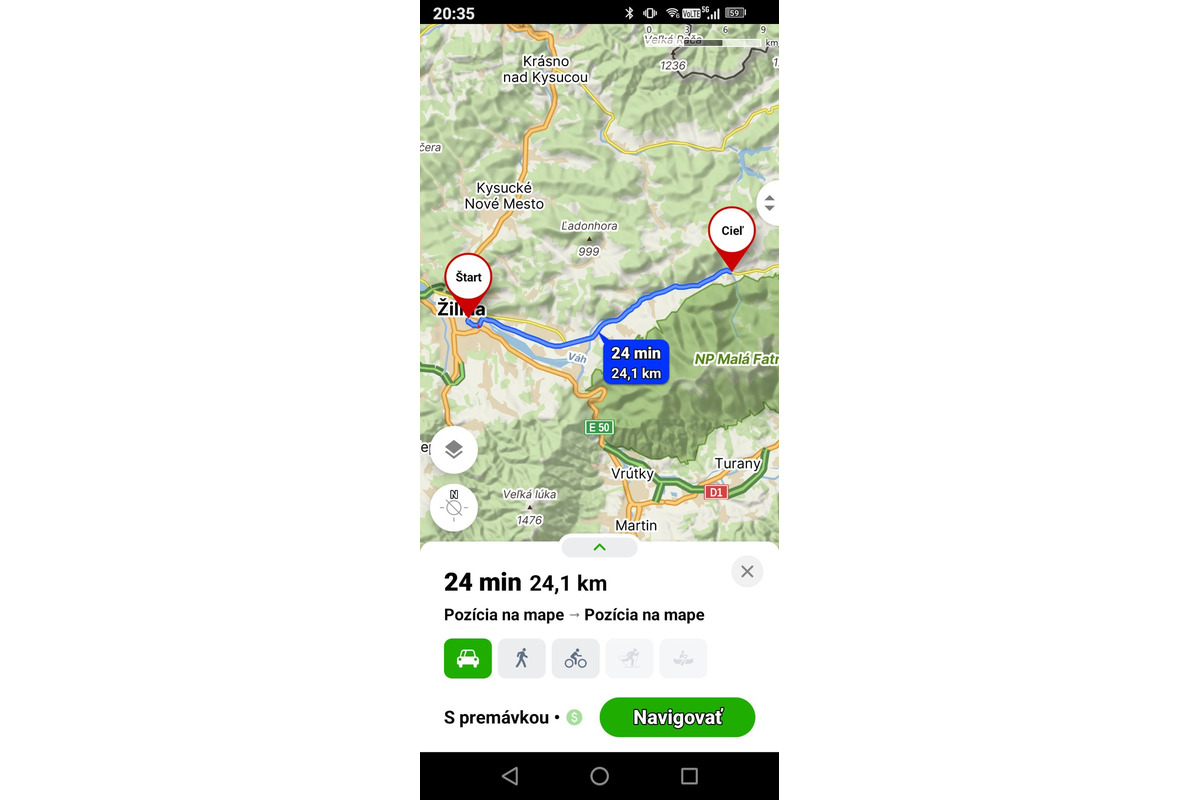
Task: Tap the Cieľ destination marker
Action: 732,232
